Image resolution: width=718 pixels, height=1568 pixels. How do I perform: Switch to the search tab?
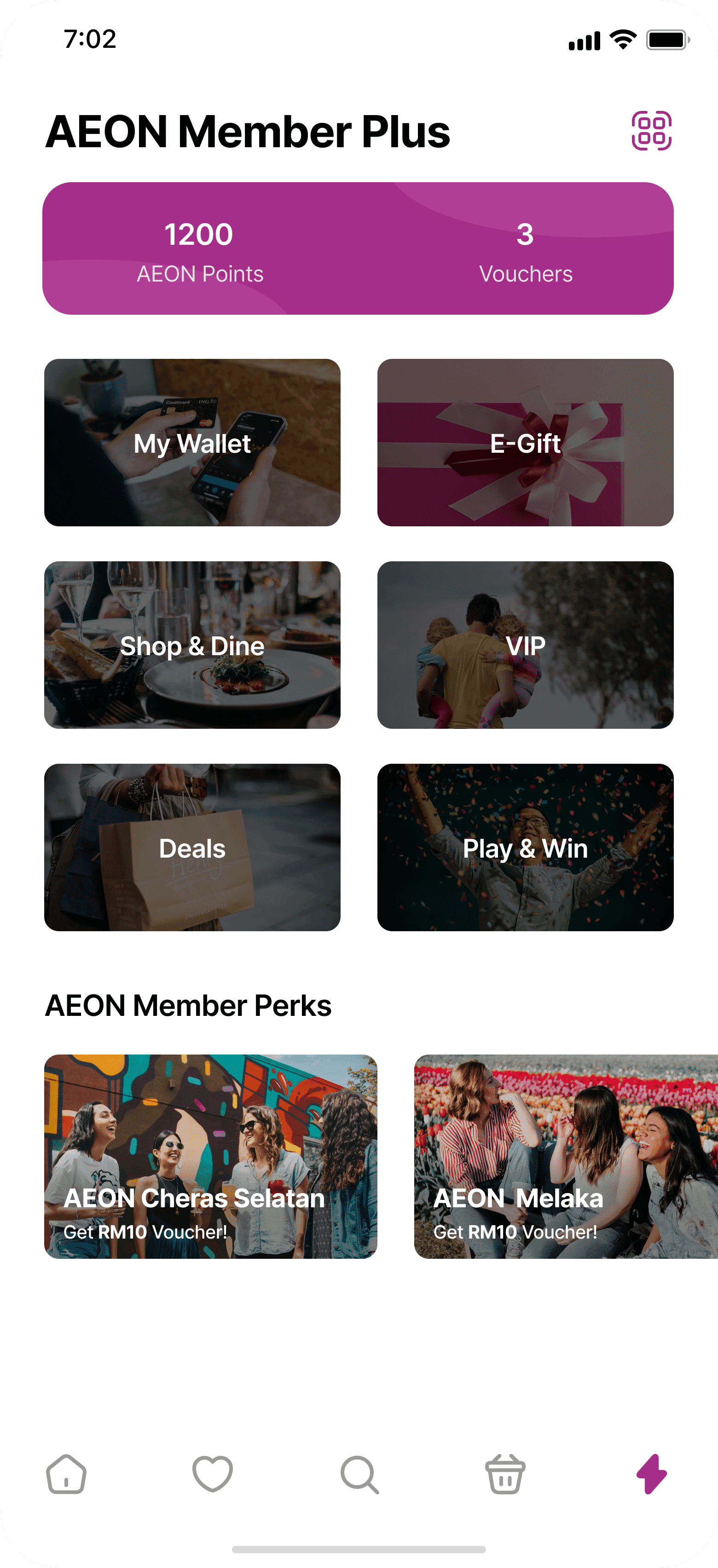[x=359, y=1474]
